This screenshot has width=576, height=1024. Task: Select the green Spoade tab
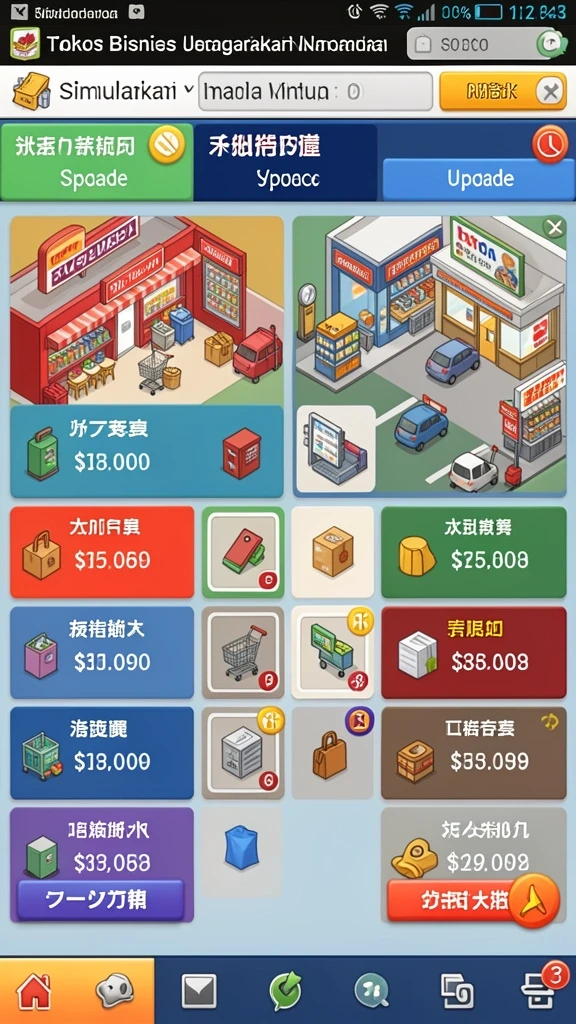(x=97, y=162)
